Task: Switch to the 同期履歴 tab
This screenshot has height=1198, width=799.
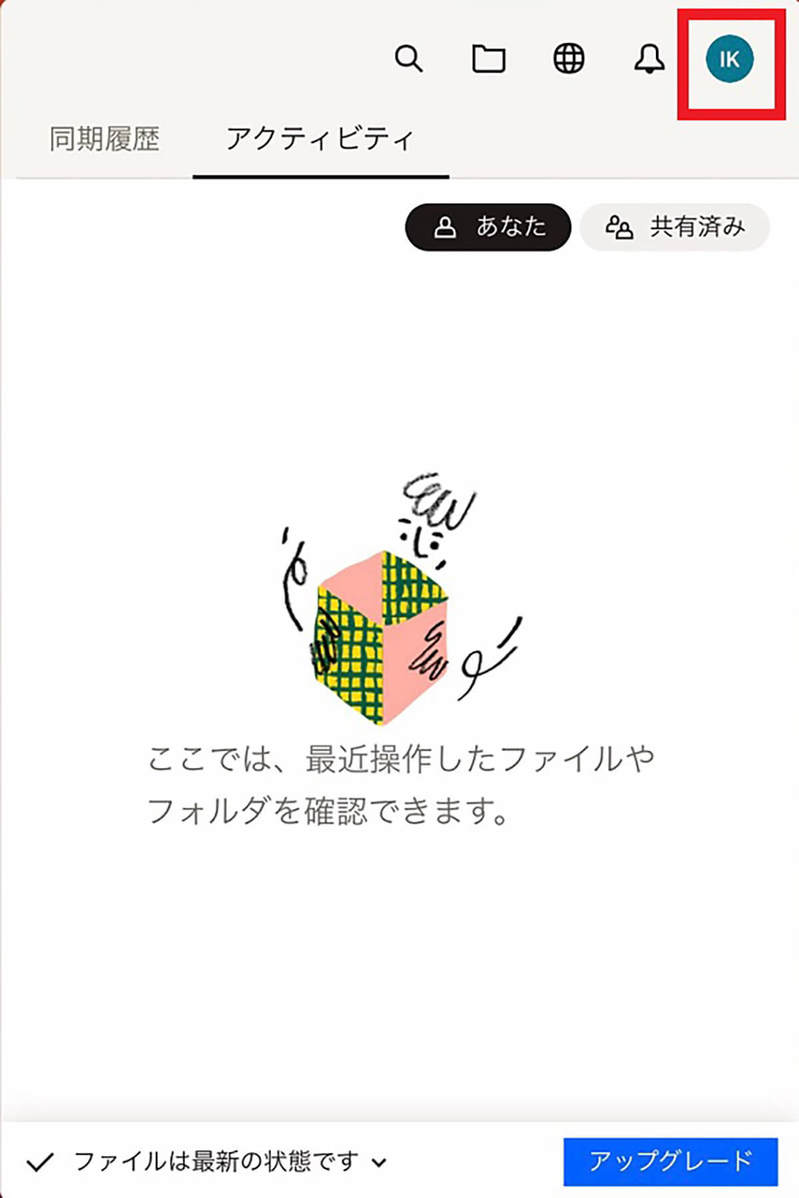Action: [104, 139]
